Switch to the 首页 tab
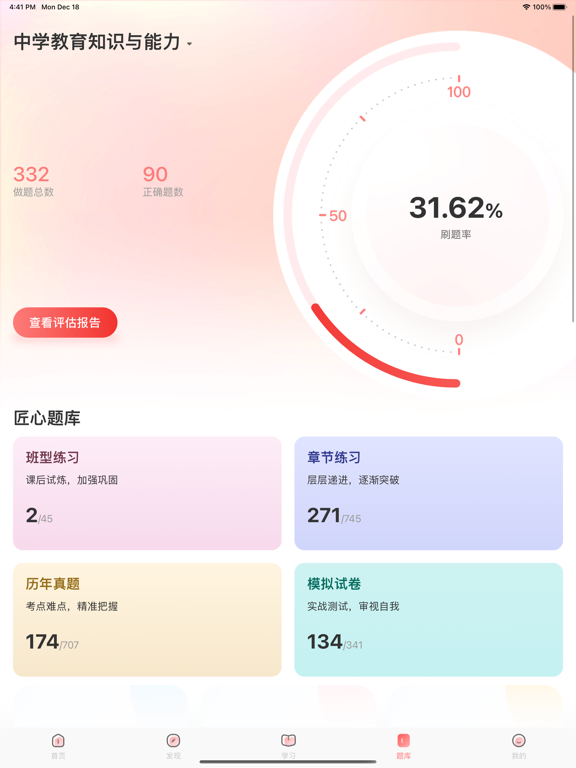The width and height of the screenshot is (576, 768). pos(58,746)
